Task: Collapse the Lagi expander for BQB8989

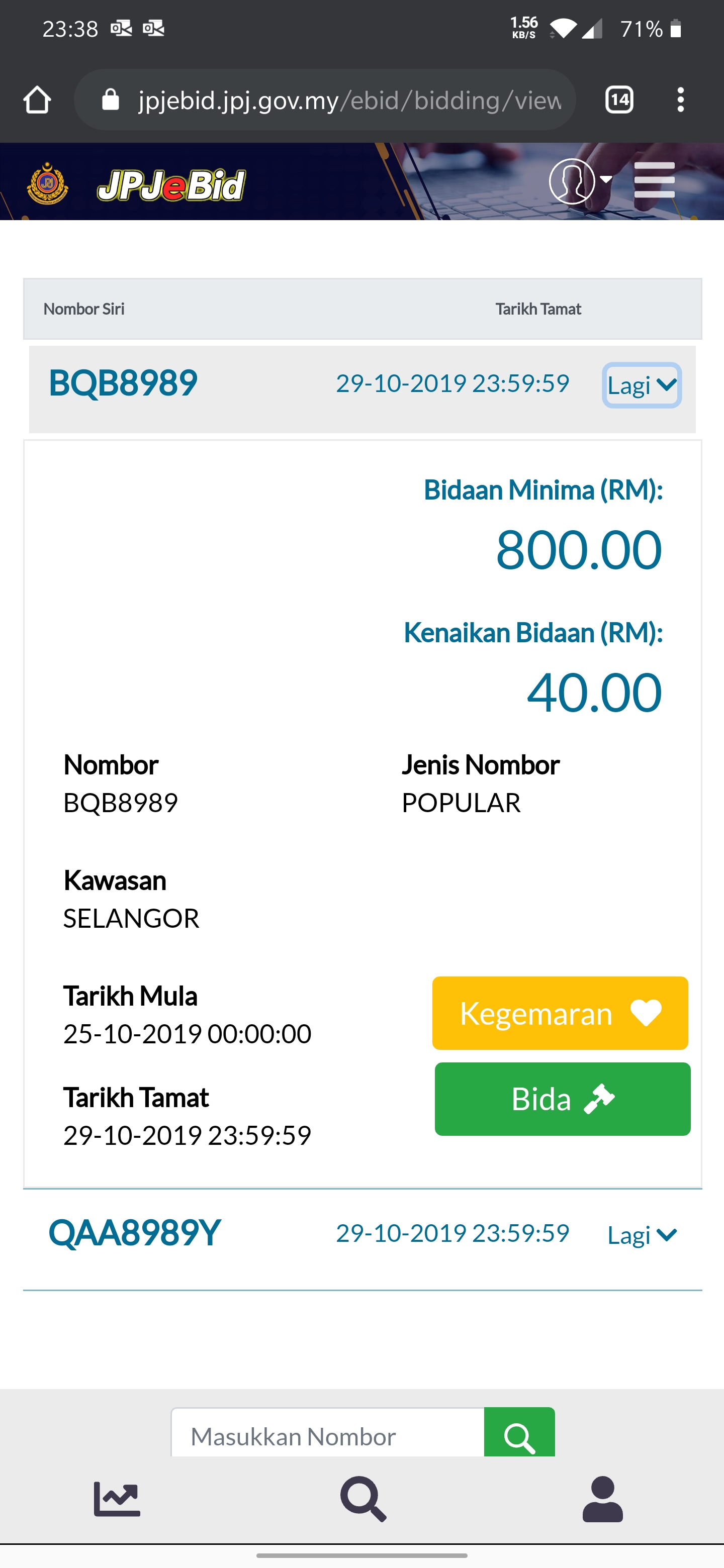Action: pyautogui.click(x=642, y=385)
